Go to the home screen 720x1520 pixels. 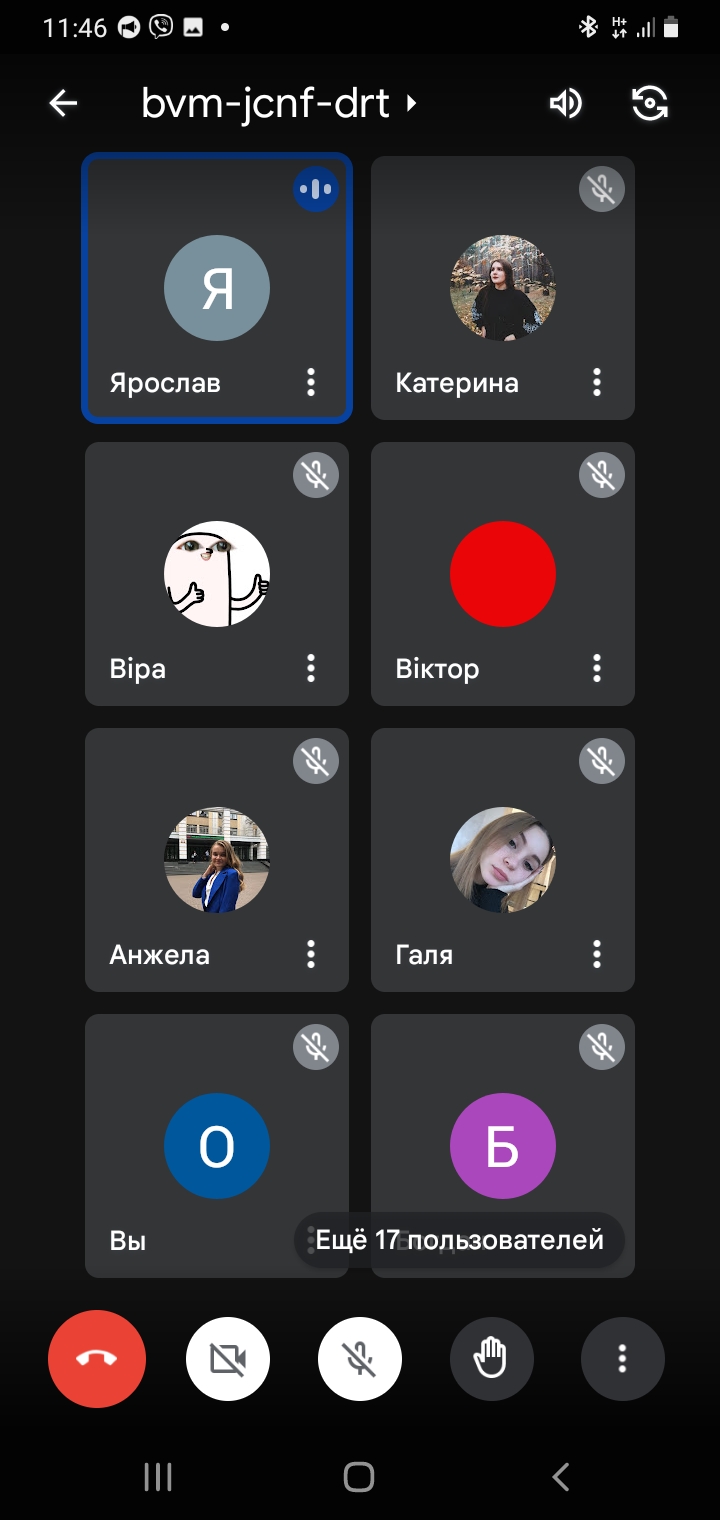tap(359, 1477)
